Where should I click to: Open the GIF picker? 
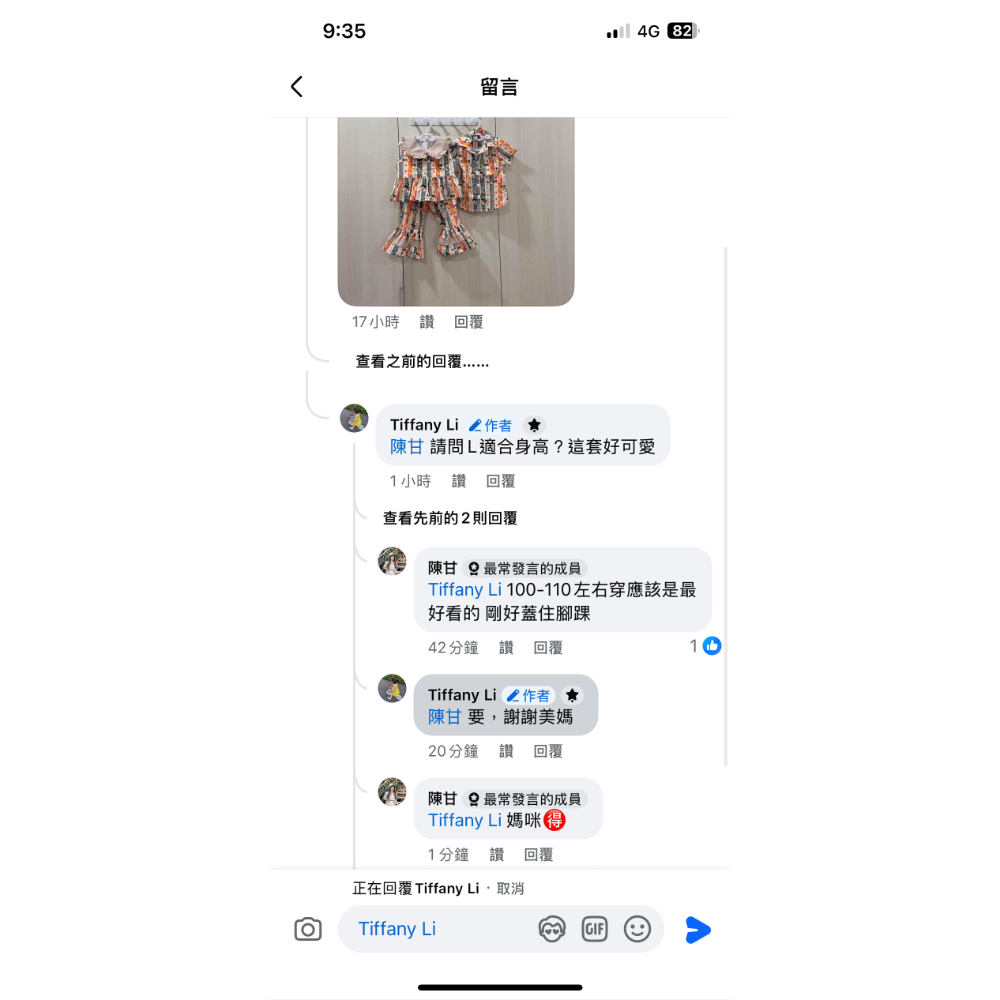pos(595,929)
